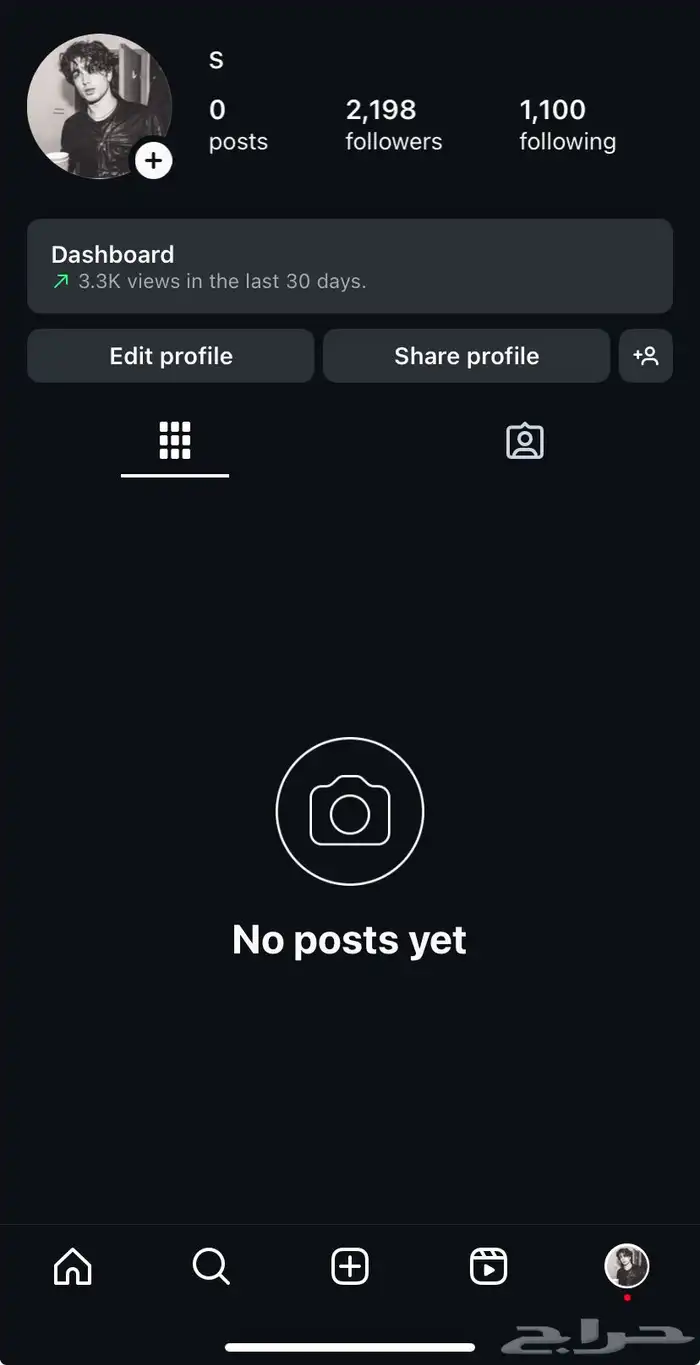Open the Dashboard insights card
Viewport: 700px width, 1365px height.
349,267
